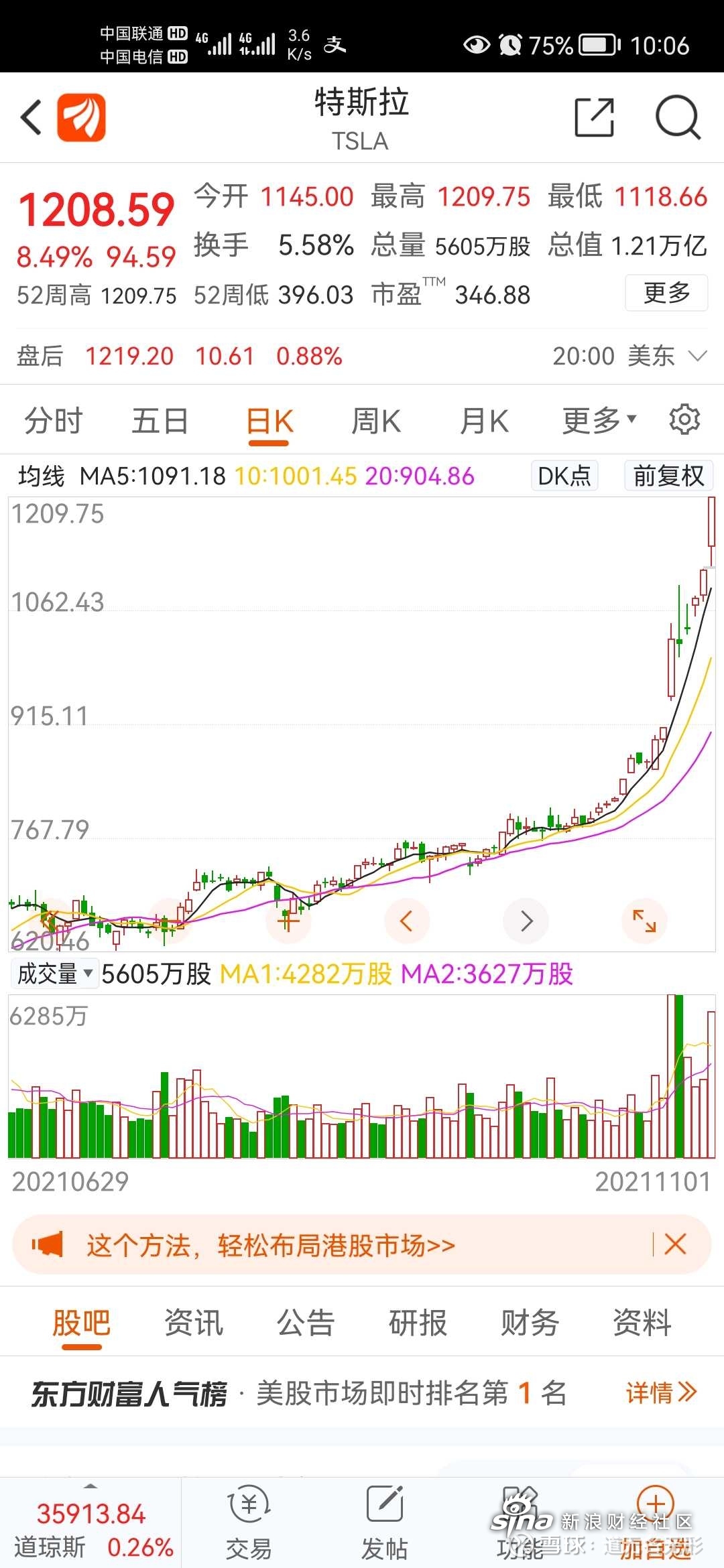Open the 财务 tab
This screenshot has height=1568, width=724.
pos(530,1323)
